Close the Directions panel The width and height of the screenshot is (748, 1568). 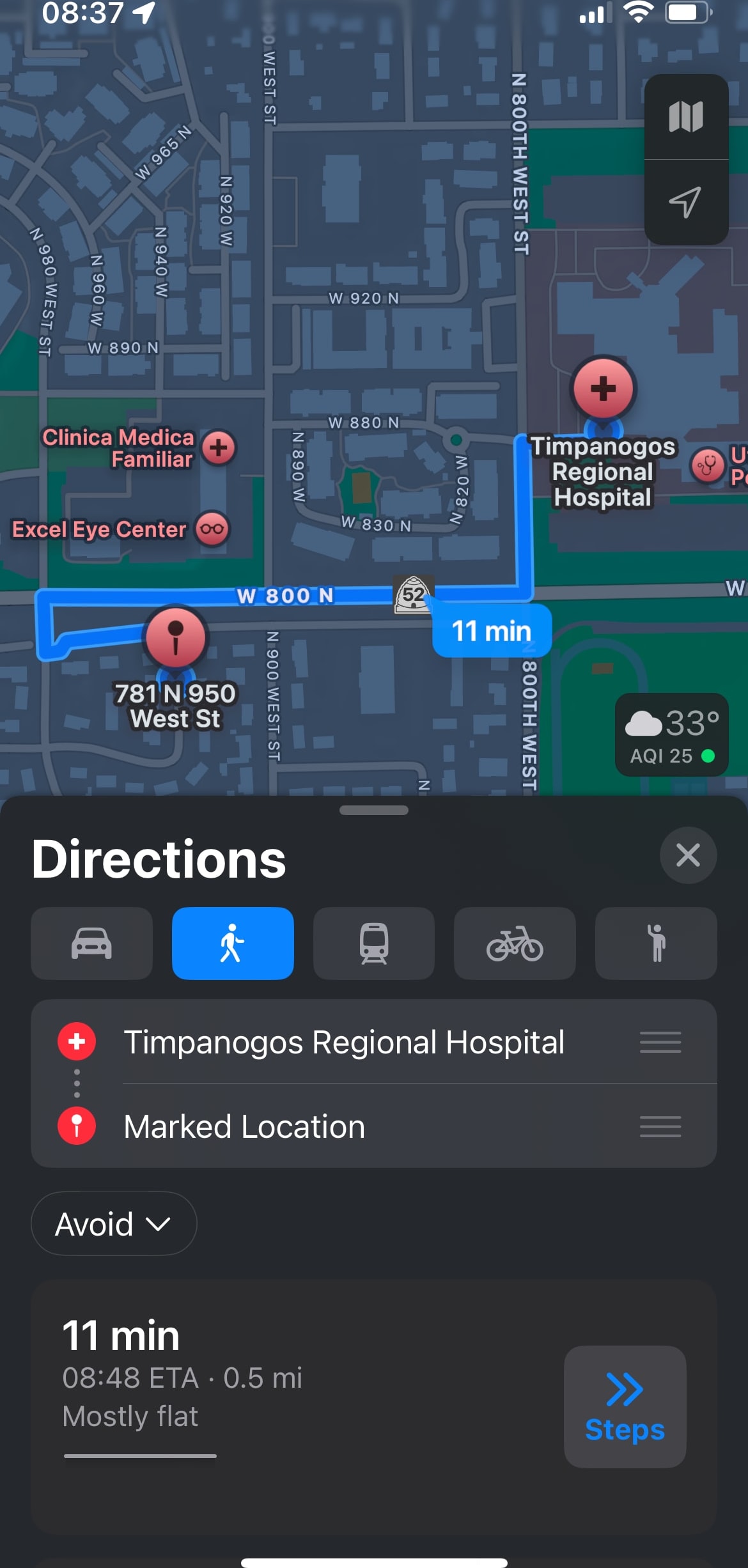coord(688,855)
